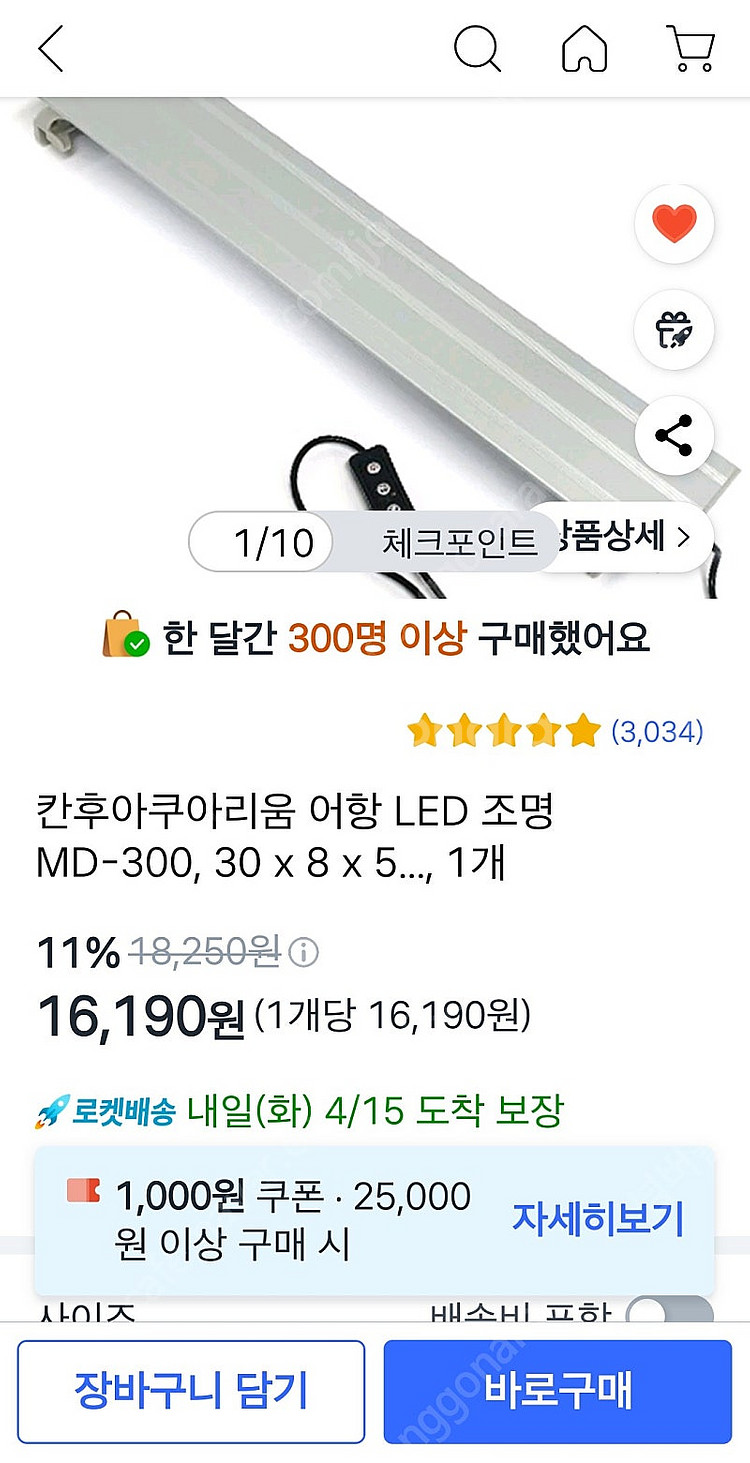Buy now with 바로구매
The image size is (750, 1463).
pos(558,1392)
